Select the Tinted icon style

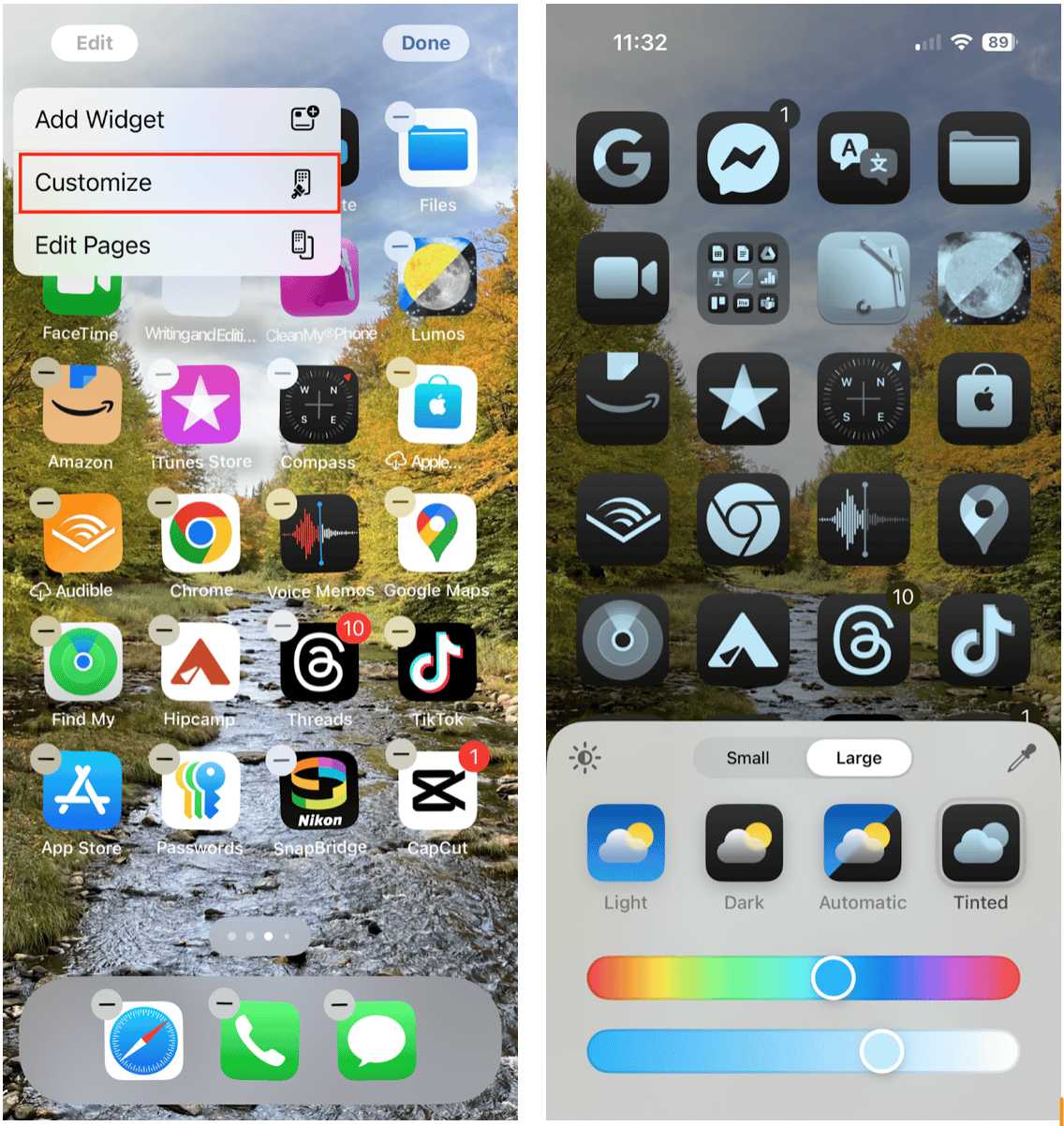(981, 843)
